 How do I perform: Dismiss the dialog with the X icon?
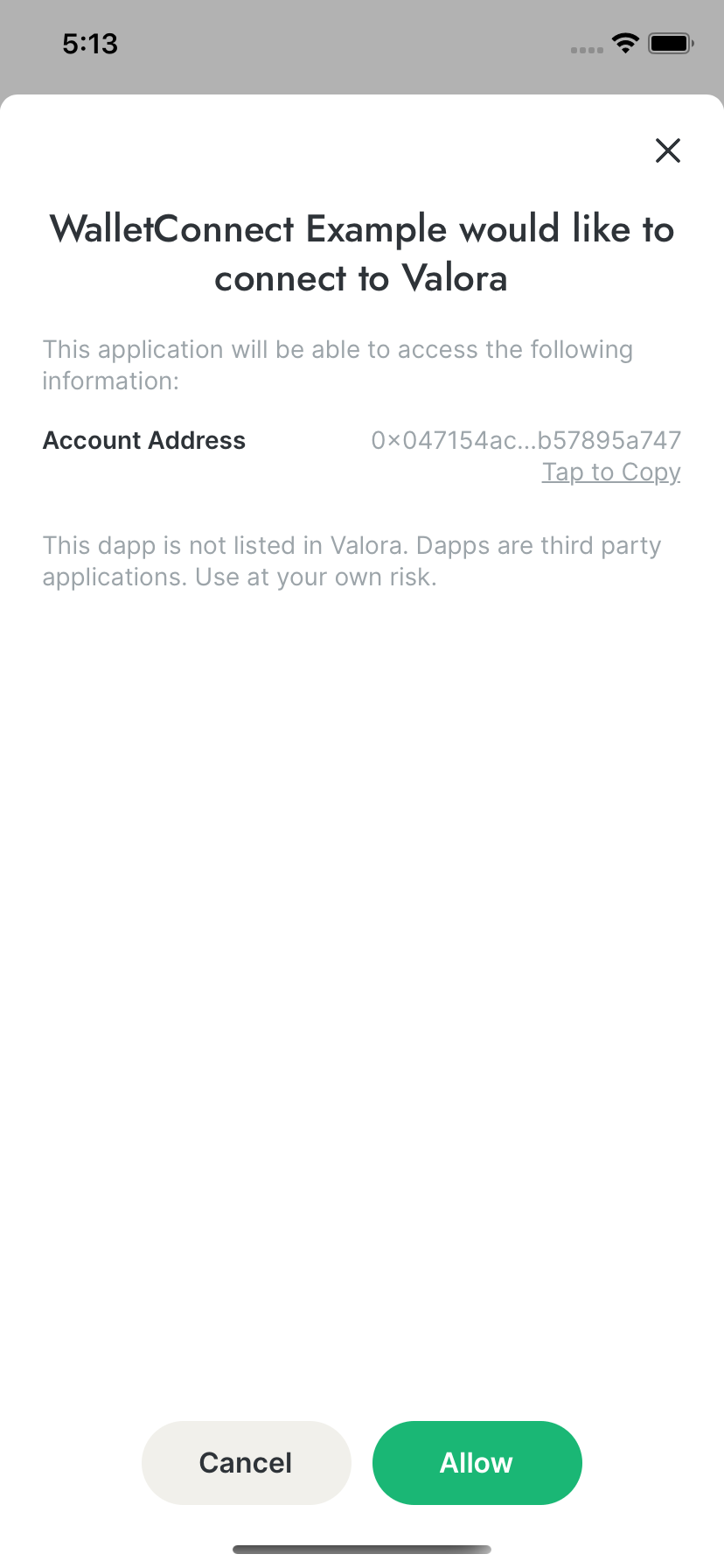[x=667, y=150]
